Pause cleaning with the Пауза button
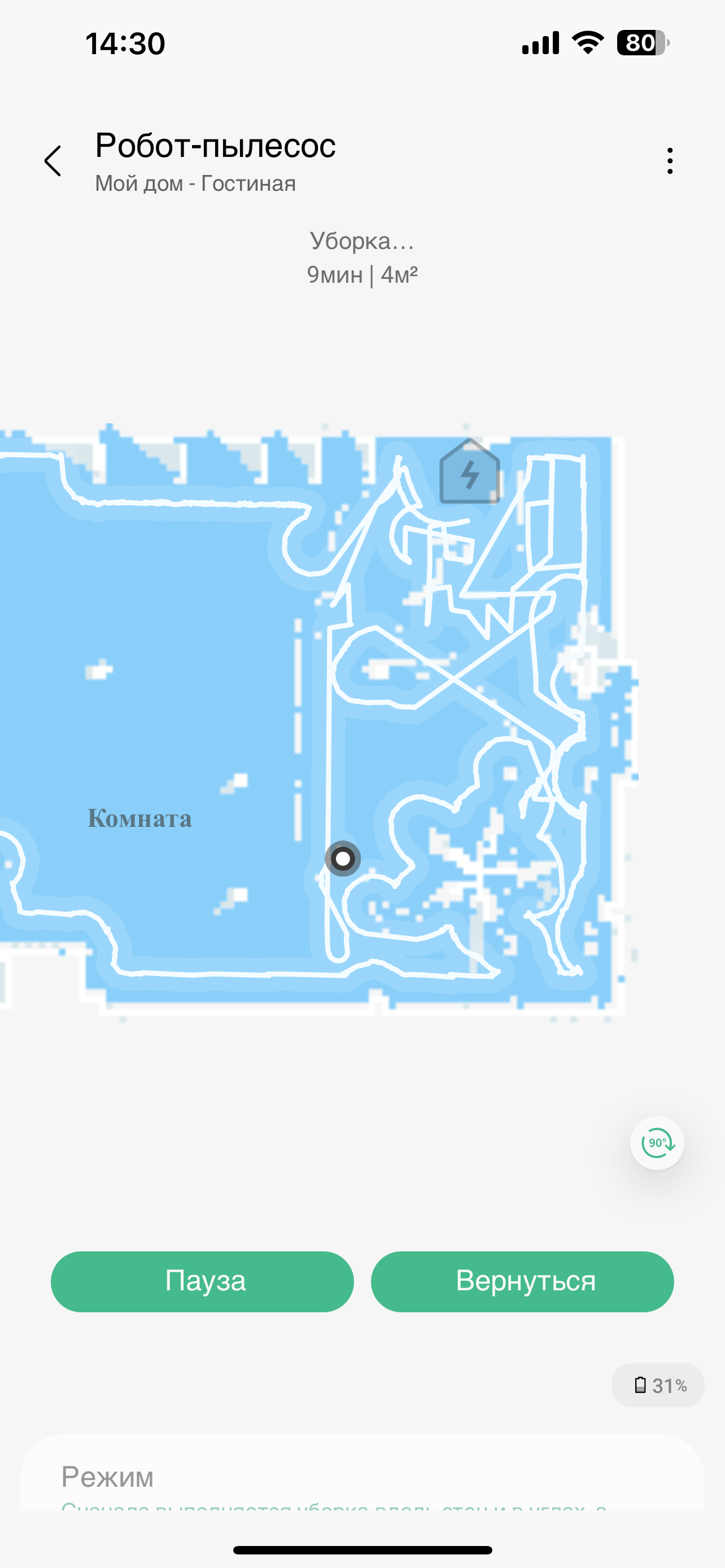Viewport: 725px width, 1568px height. (202, 1281)
